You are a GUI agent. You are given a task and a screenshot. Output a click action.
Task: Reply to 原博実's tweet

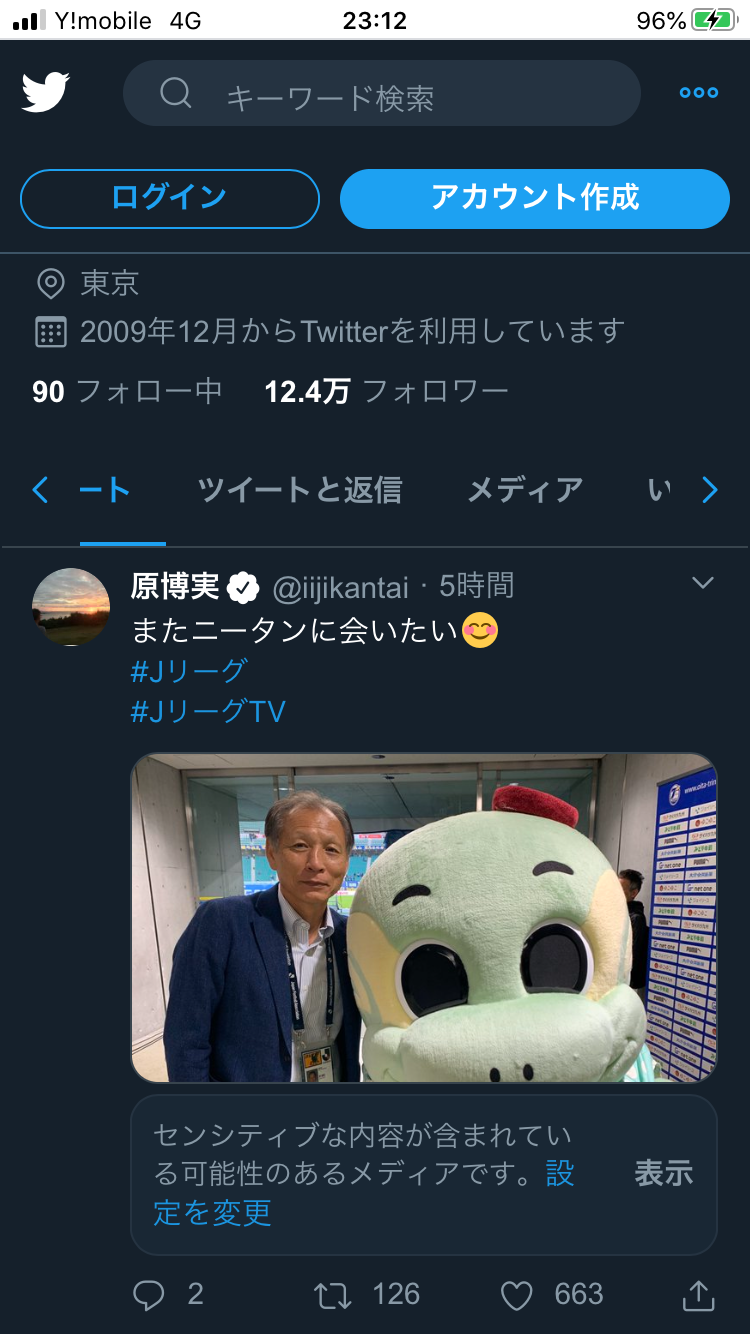149,1296
